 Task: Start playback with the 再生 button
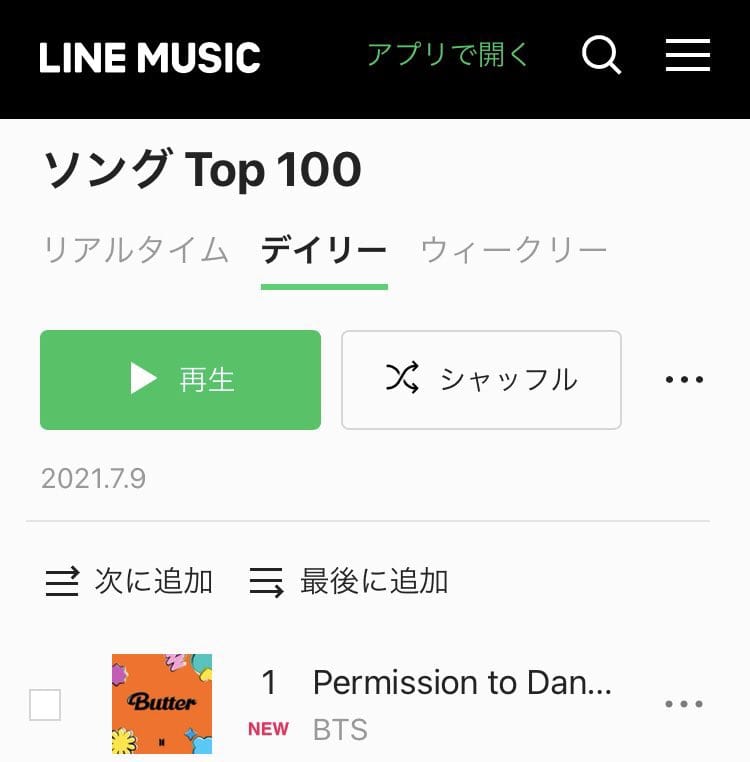coord(180,380)
